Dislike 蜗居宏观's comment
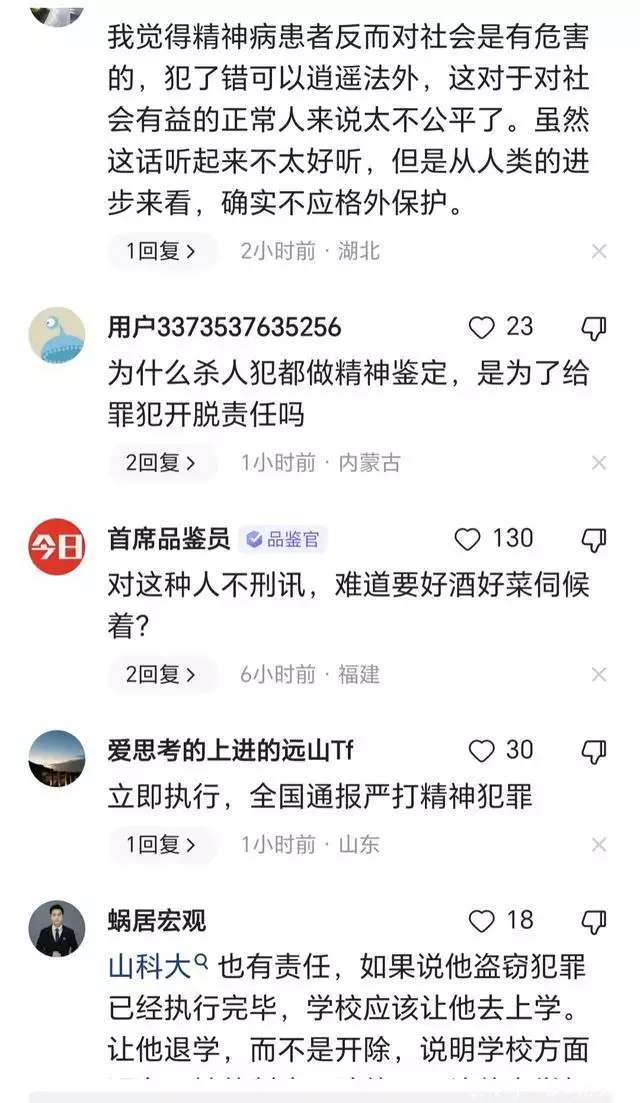The image size is (640, 1103). 594,921
